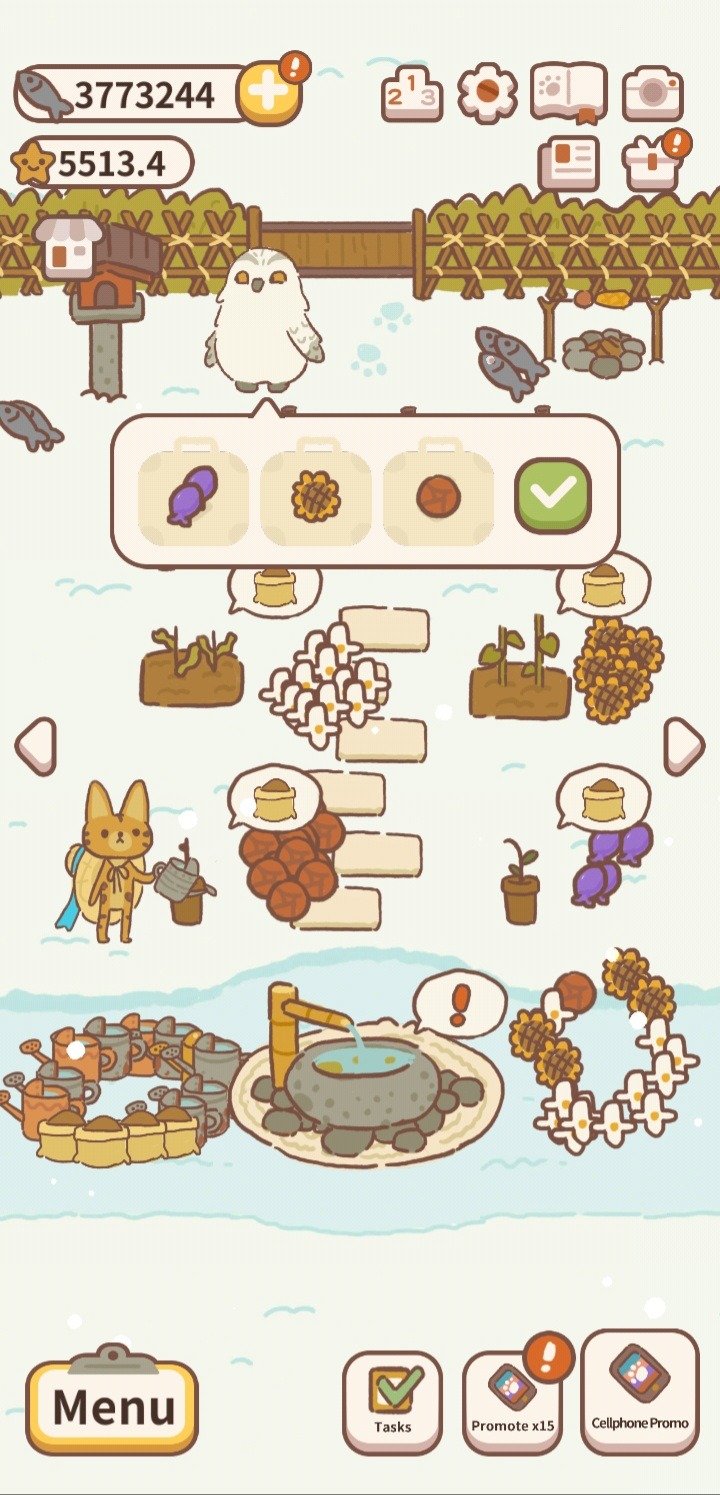This screenshot has height=1495, width=720.
Task: Tap the yellow plus button to add fish
Action: click(x=268, y=93)
